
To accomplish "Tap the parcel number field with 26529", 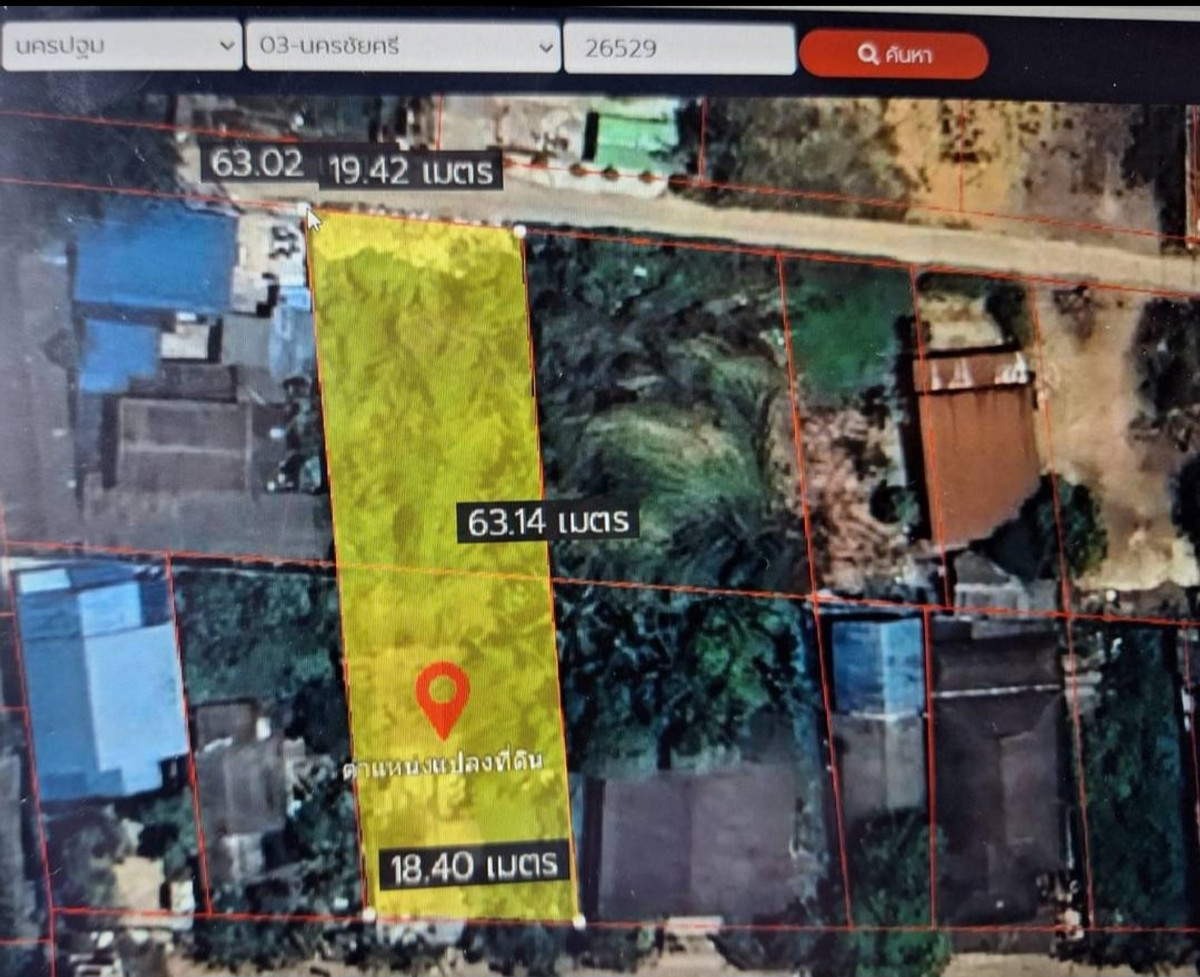I will point(679,48).
